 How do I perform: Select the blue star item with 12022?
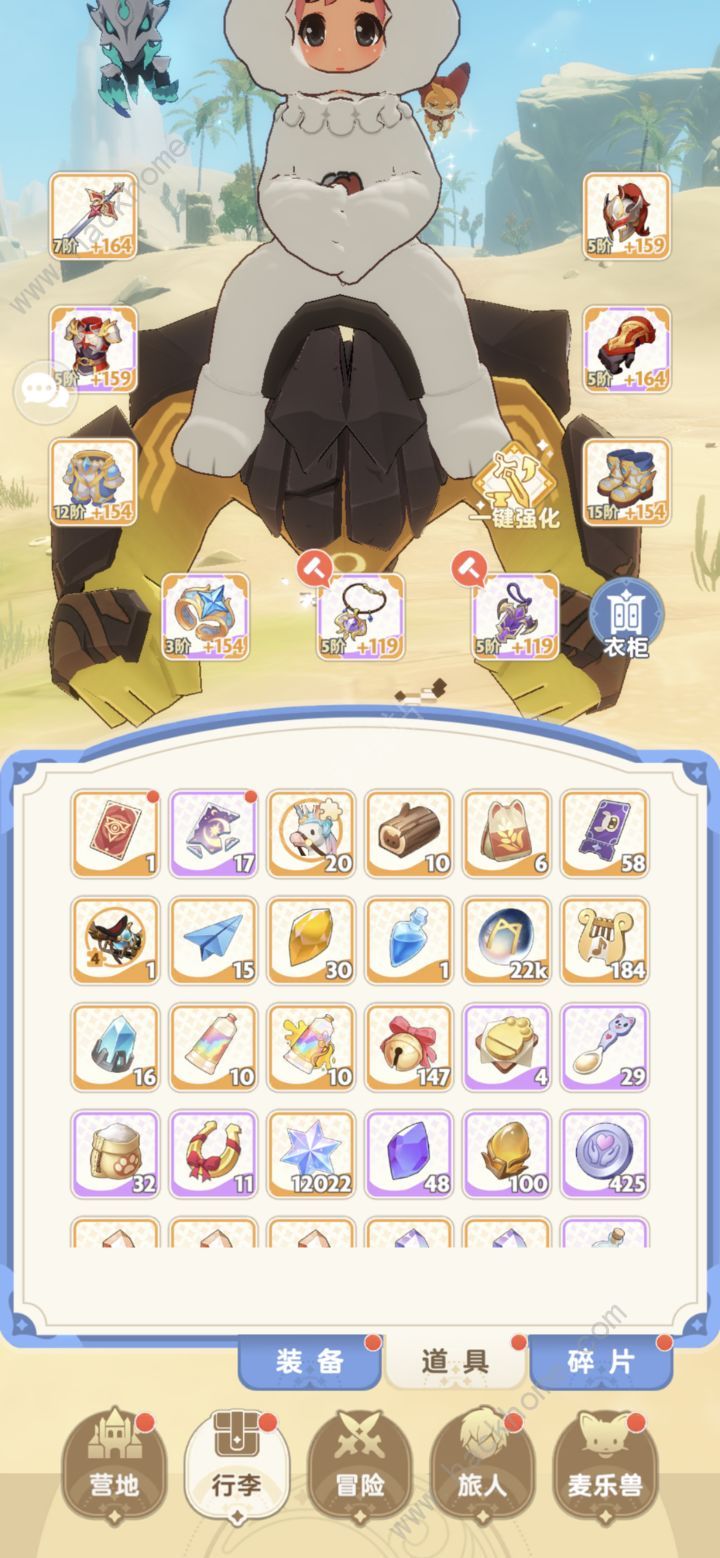pos(311,1154)
